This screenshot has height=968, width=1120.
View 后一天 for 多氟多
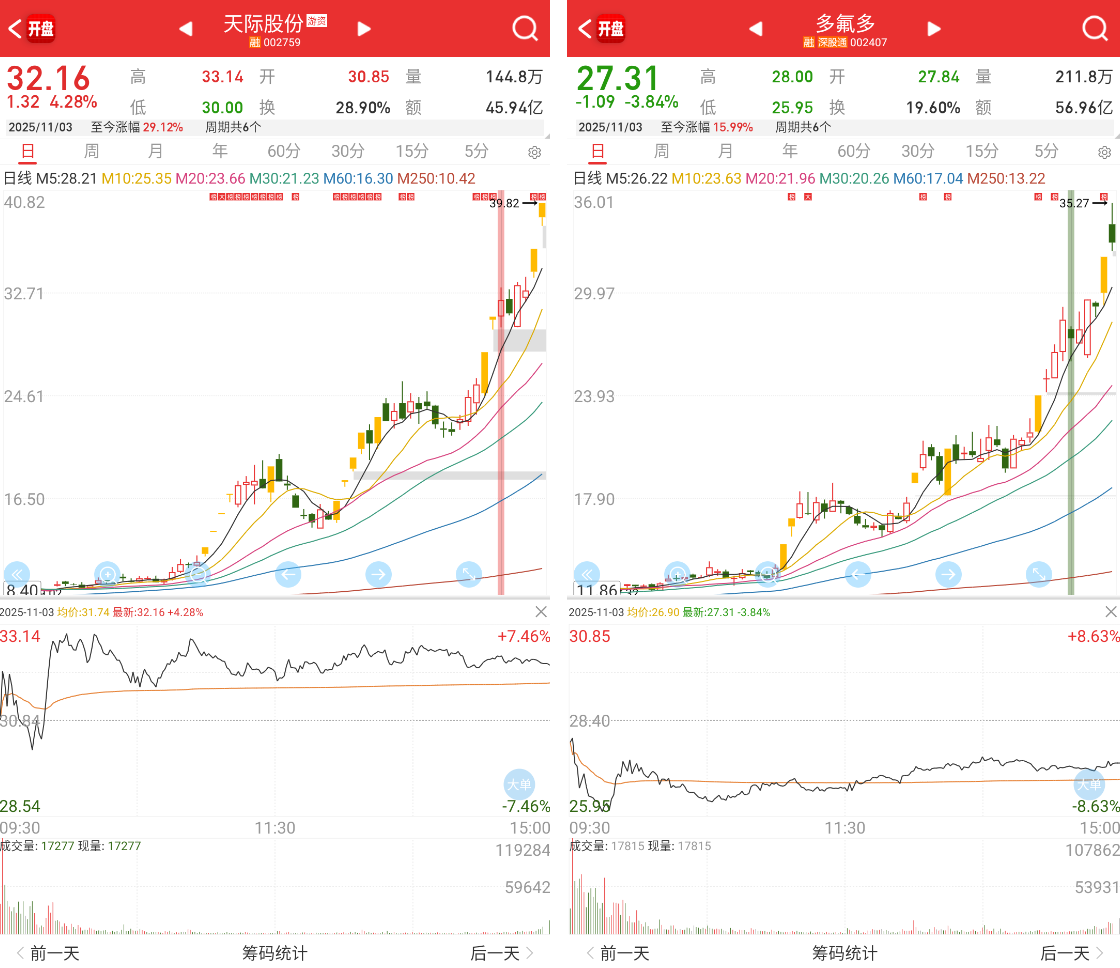1072,953
